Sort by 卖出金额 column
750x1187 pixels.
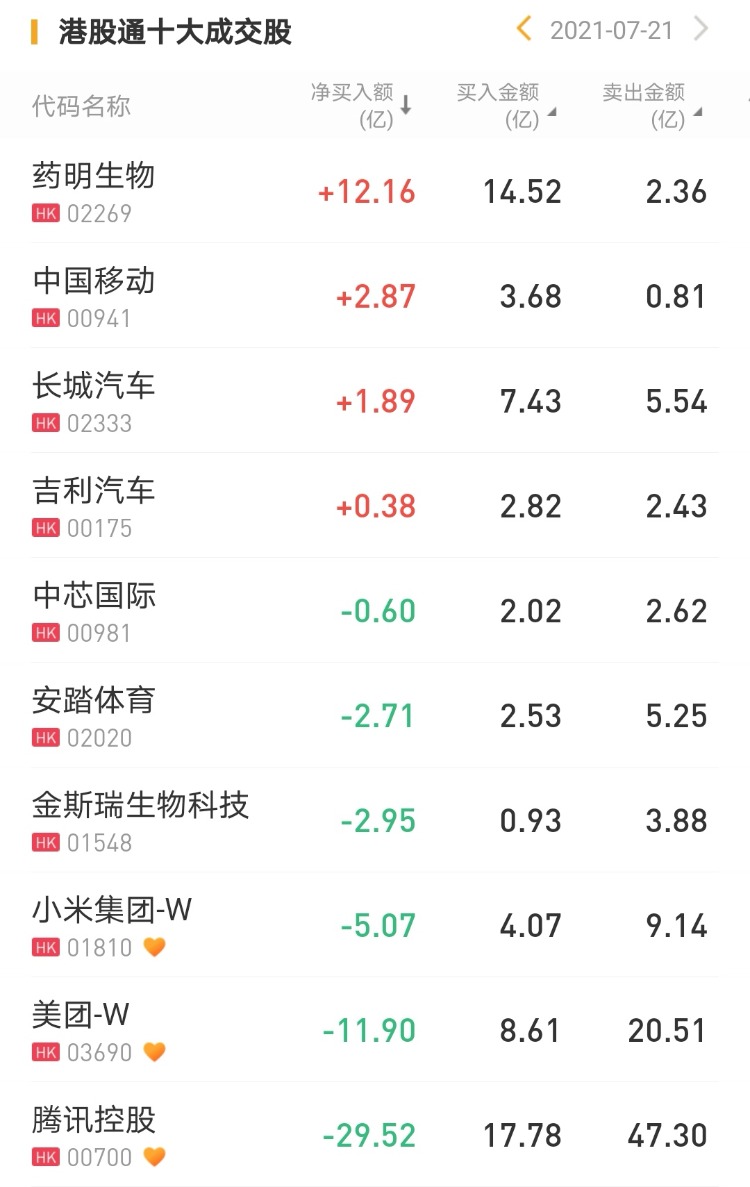click(652, 105)
